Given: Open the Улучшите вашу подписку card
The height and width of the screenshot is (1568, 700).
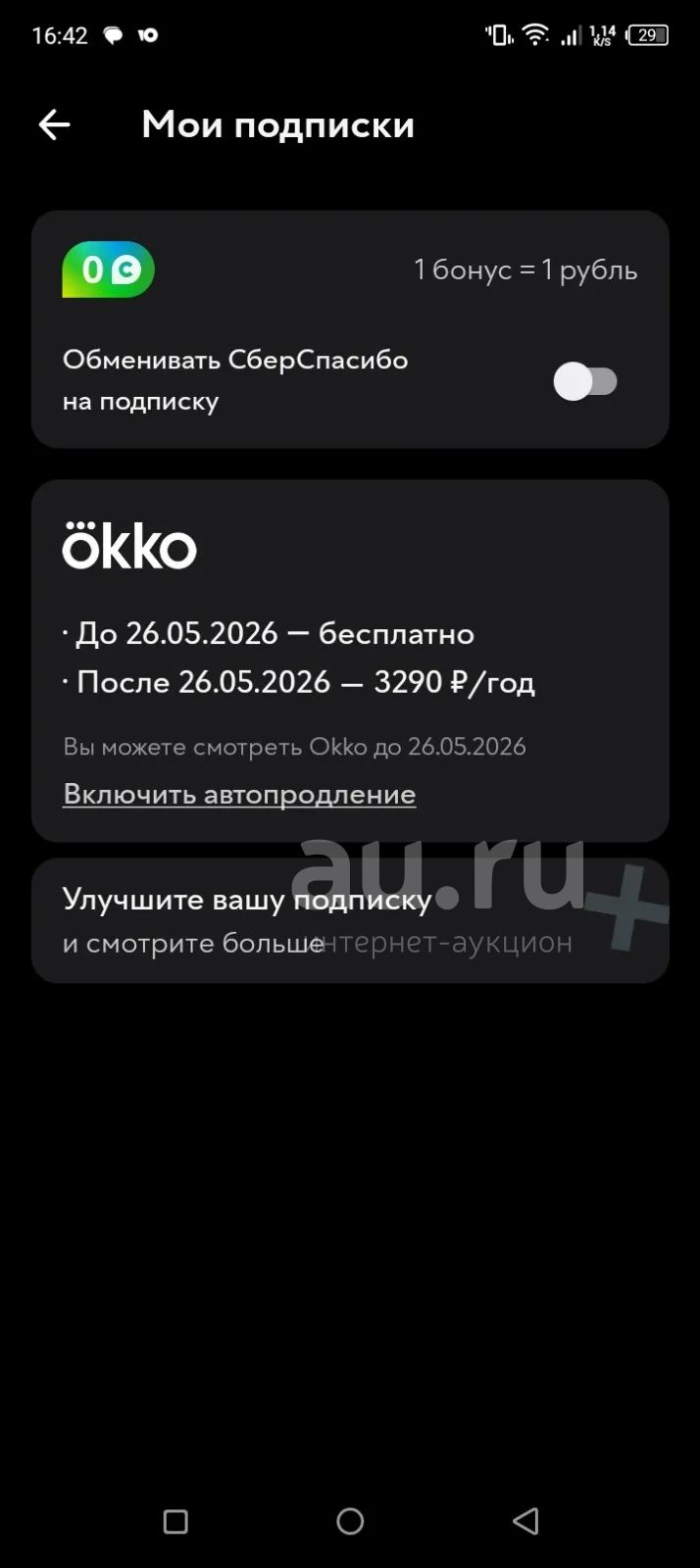Looking at the screenshot, I should [350, 920].
